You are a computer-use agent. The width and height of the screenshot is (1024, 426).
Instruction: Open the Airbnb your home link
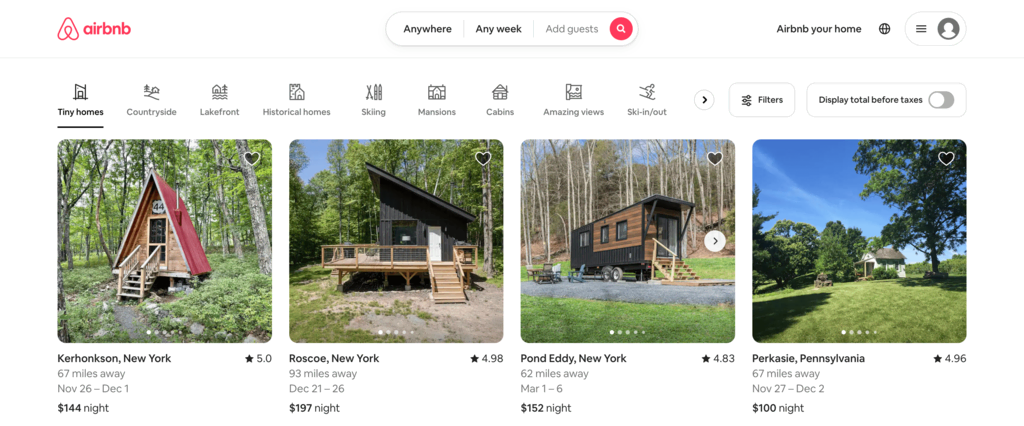tap(818, 29)
